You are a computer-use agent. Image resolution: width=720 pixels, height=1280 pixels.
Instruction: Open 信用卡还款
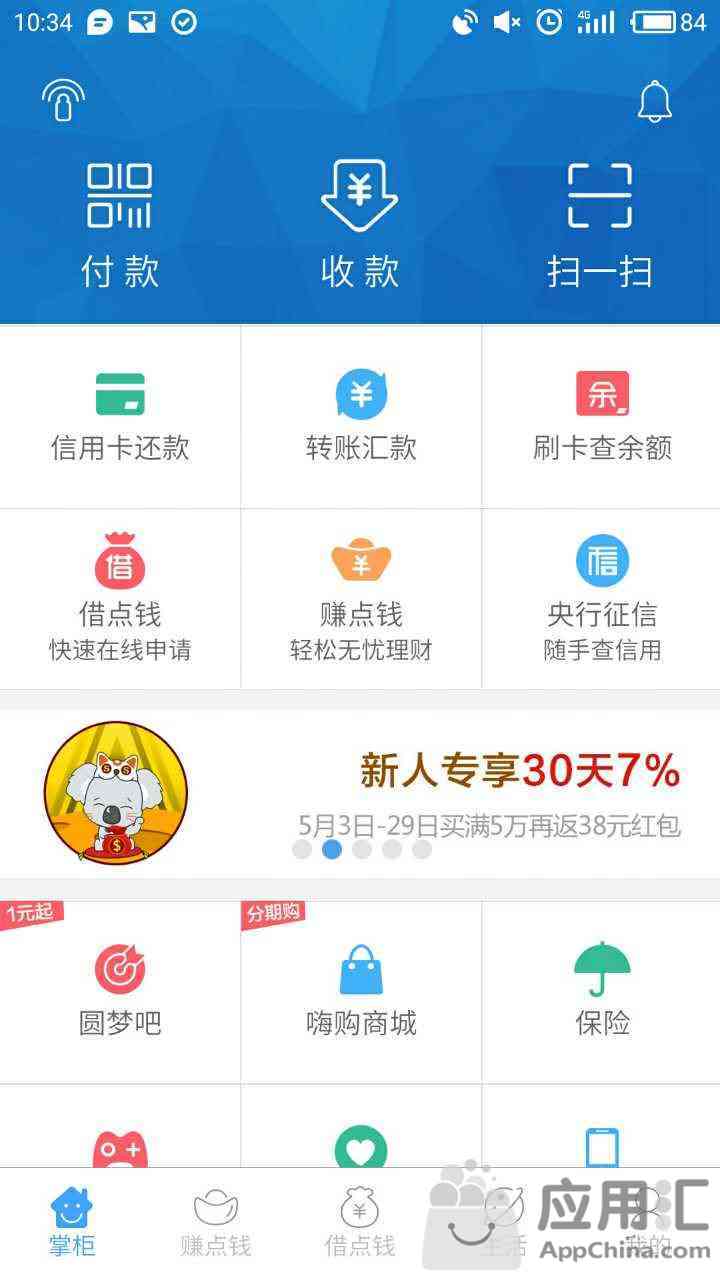coord(120,416)
